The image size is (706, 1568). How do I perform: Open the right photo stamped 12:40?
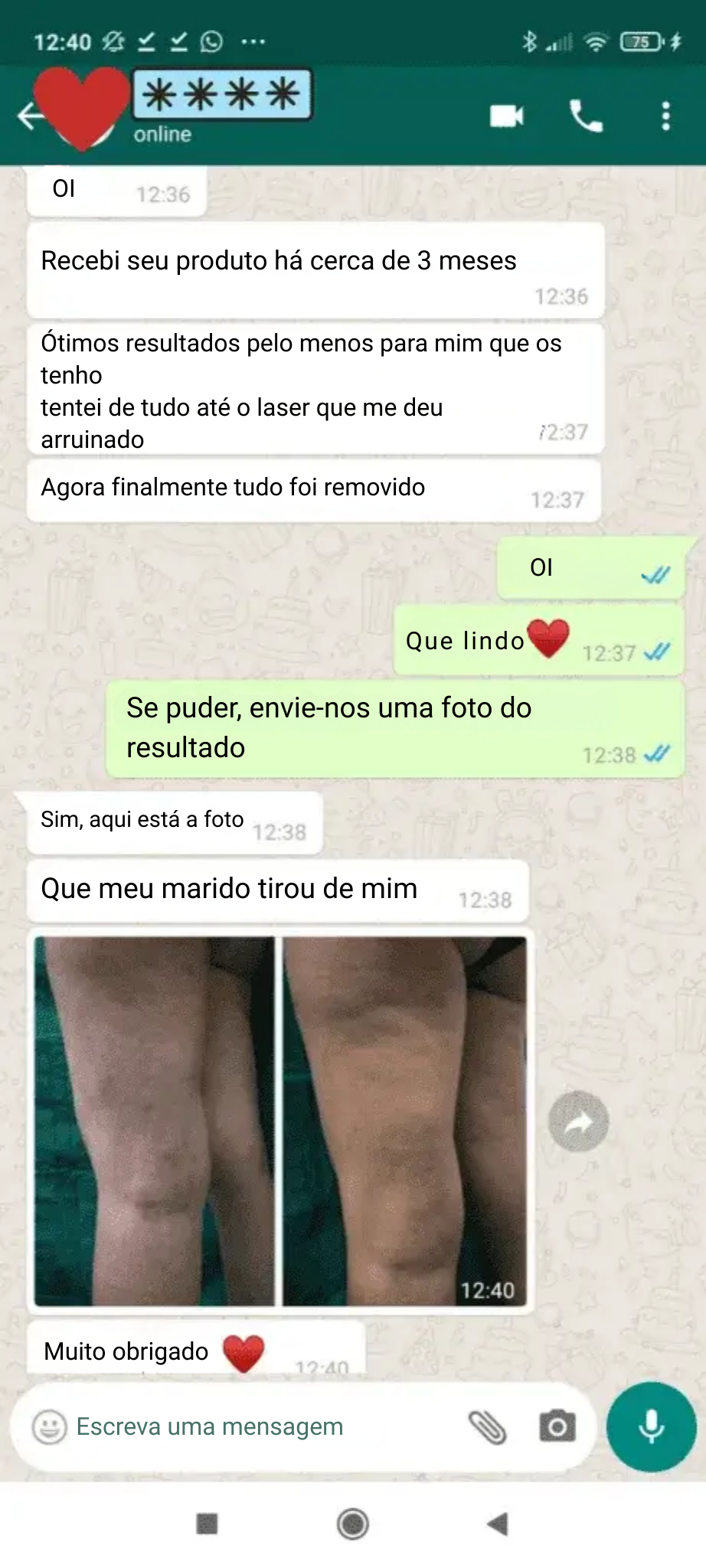pos(404,1121)
